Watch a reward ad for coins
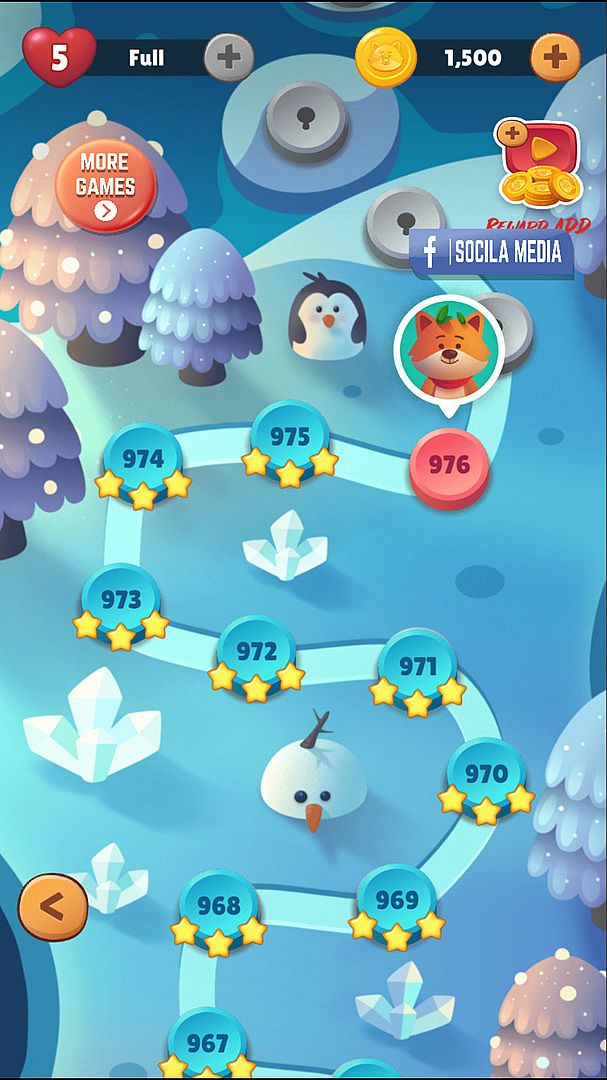Screen dimensions: 607x1080 click(540, 163)
